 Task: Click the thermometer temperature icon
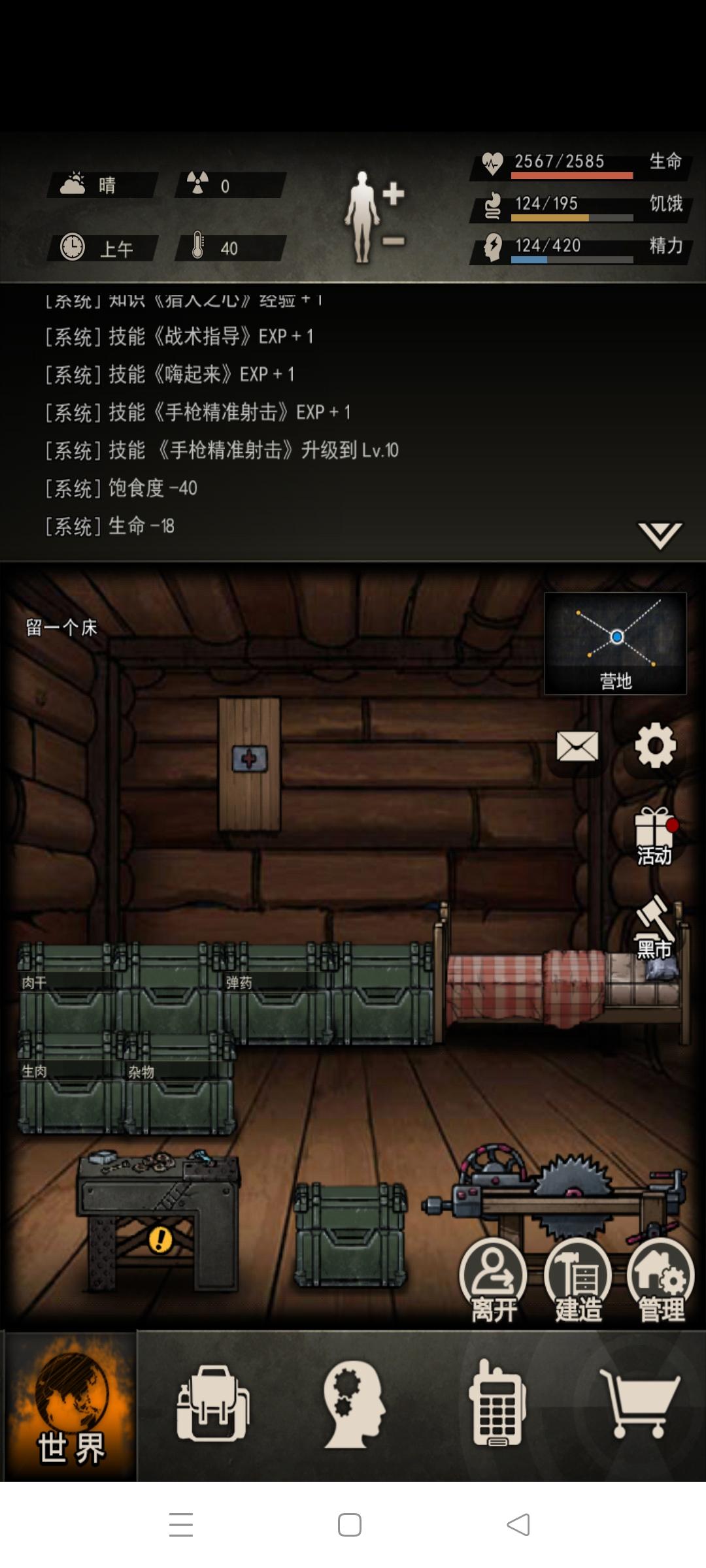[200, 247]
